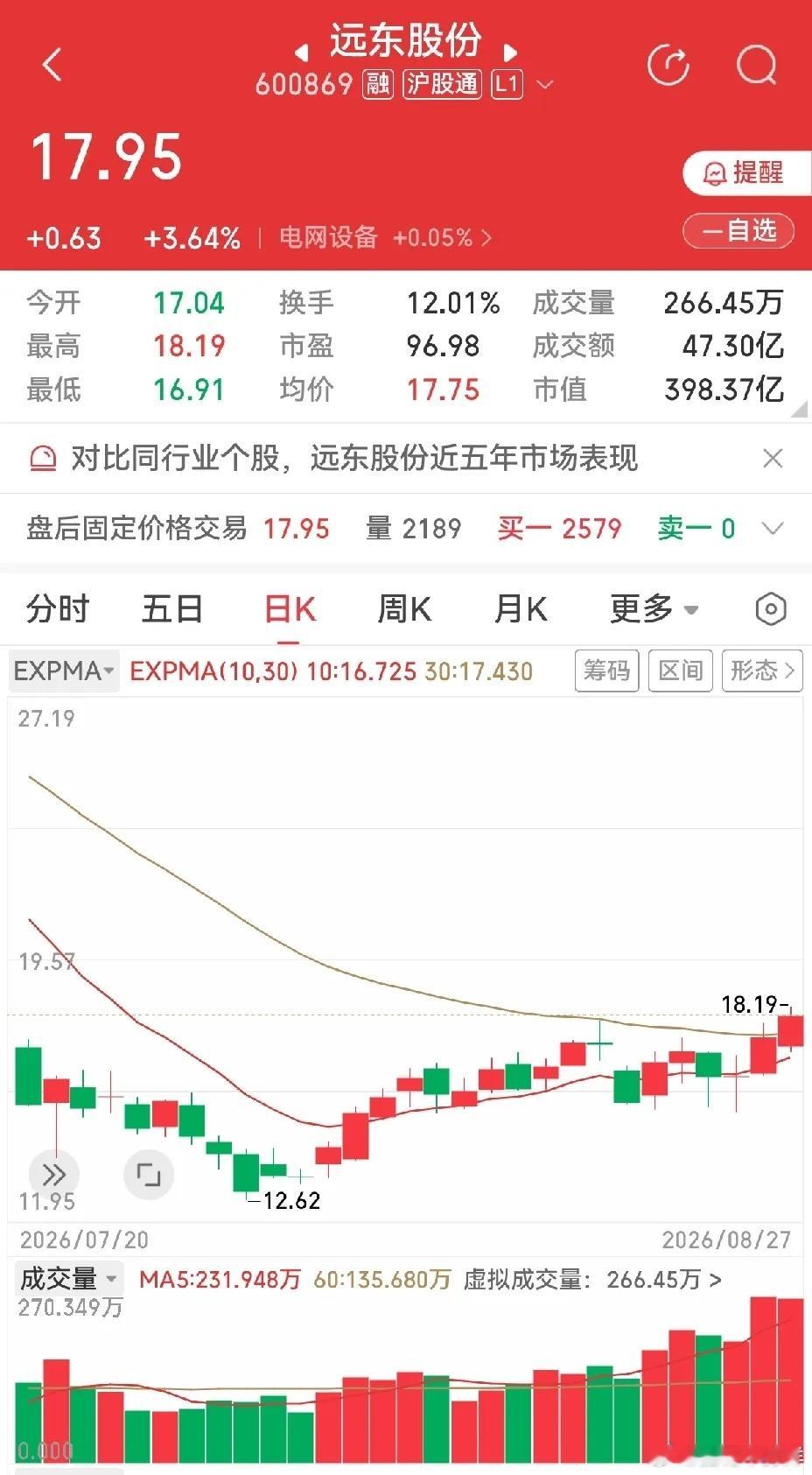This screenshot has height=1475, width=812.
Task: Switch to 五日 chart tab
Action: point(172,608)
